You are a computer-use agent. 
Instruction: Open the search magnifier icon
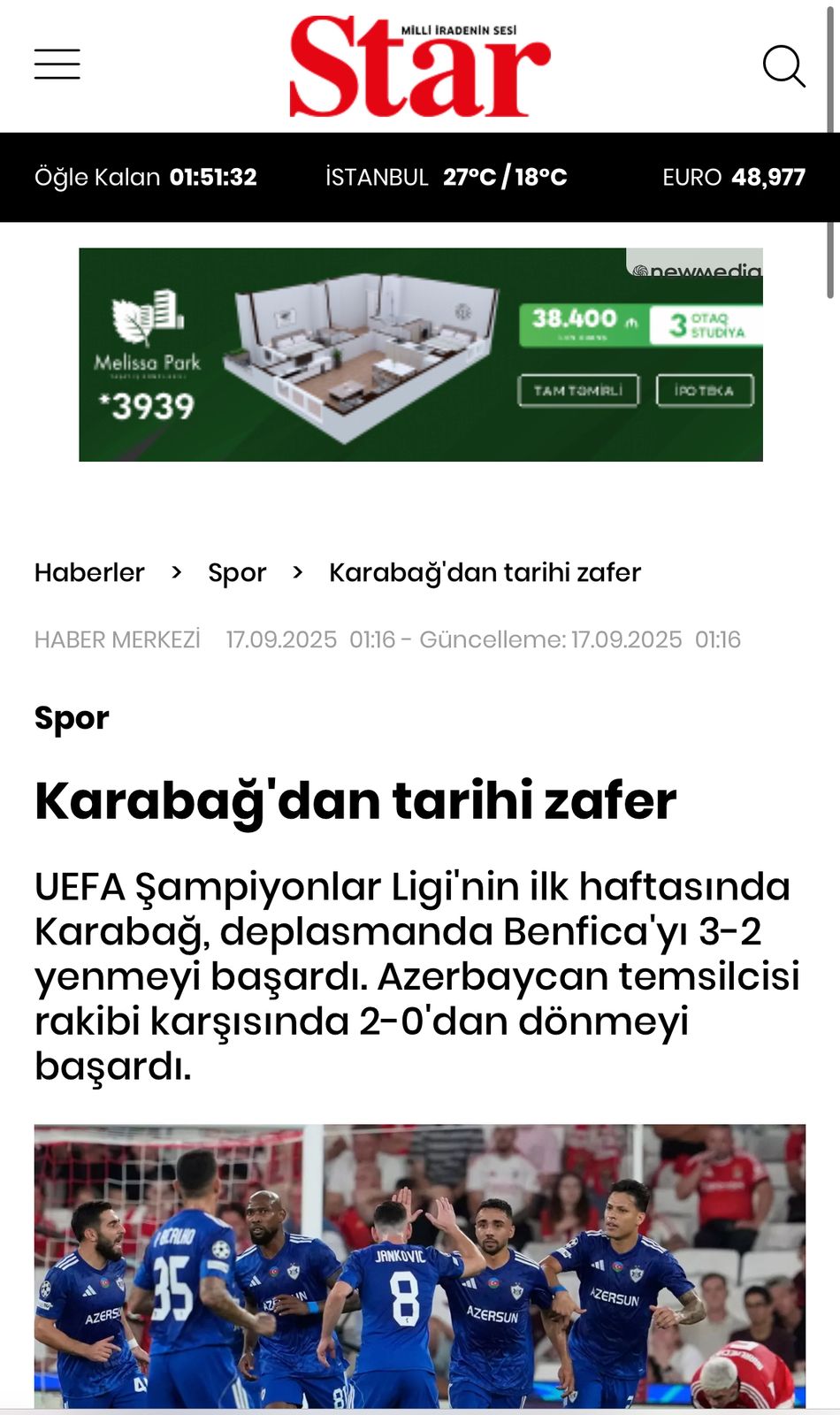(x=783, y=66)
